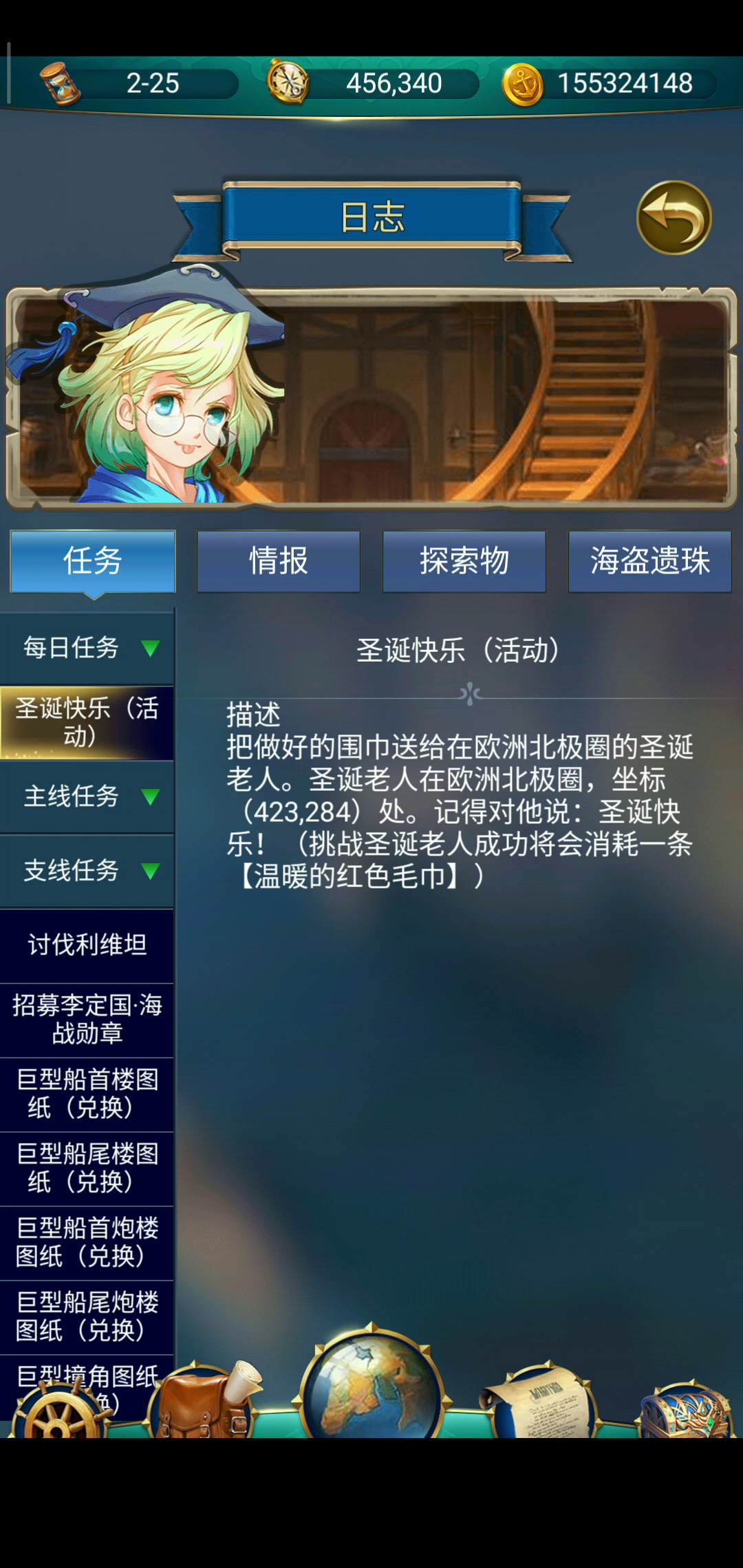743x1568 pixels.
Task: Collapse the 支线任务 section
Action: tap(87, 871)
